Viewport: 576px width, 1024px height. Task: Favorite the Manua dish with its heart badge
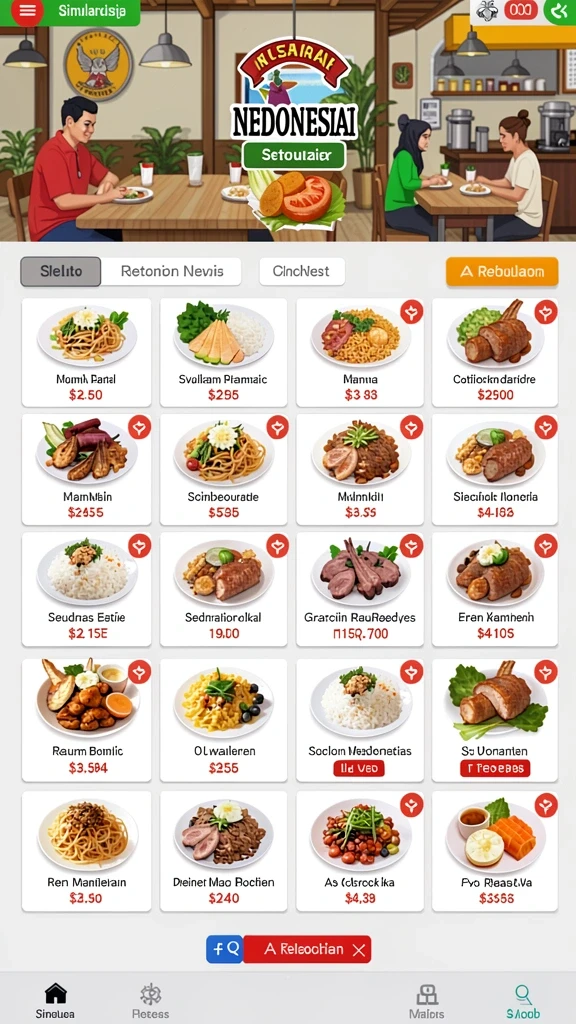(411, 313)
